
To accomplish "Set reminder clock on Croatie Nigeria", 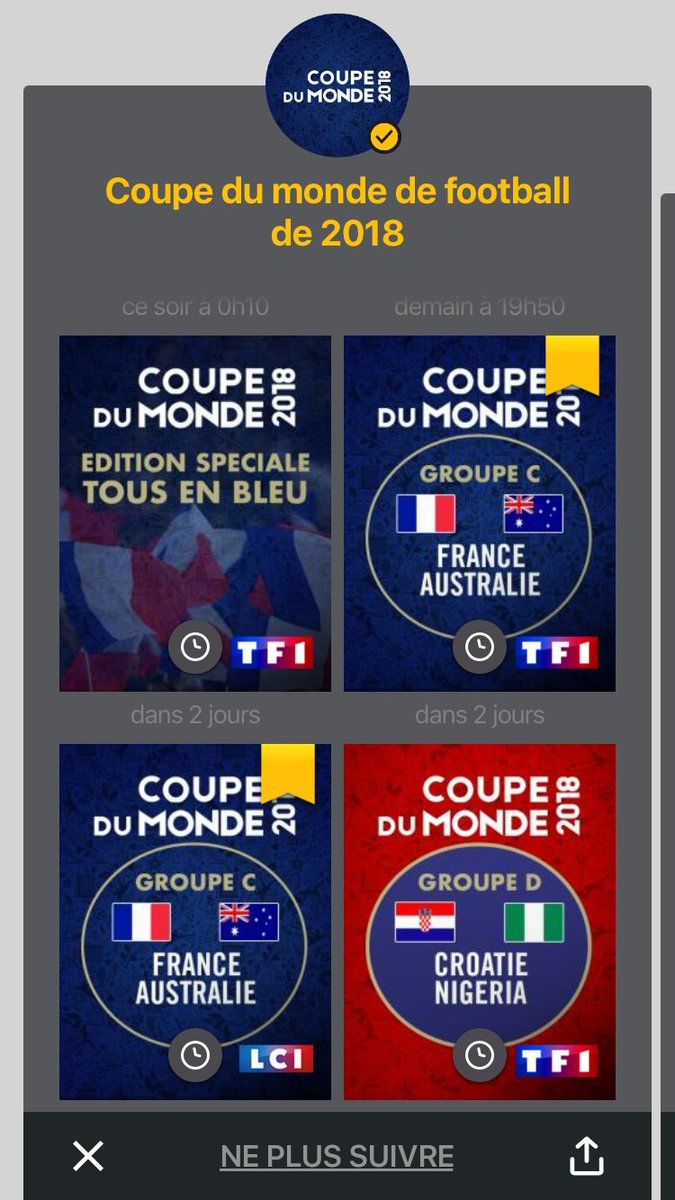I will 480,1055.
